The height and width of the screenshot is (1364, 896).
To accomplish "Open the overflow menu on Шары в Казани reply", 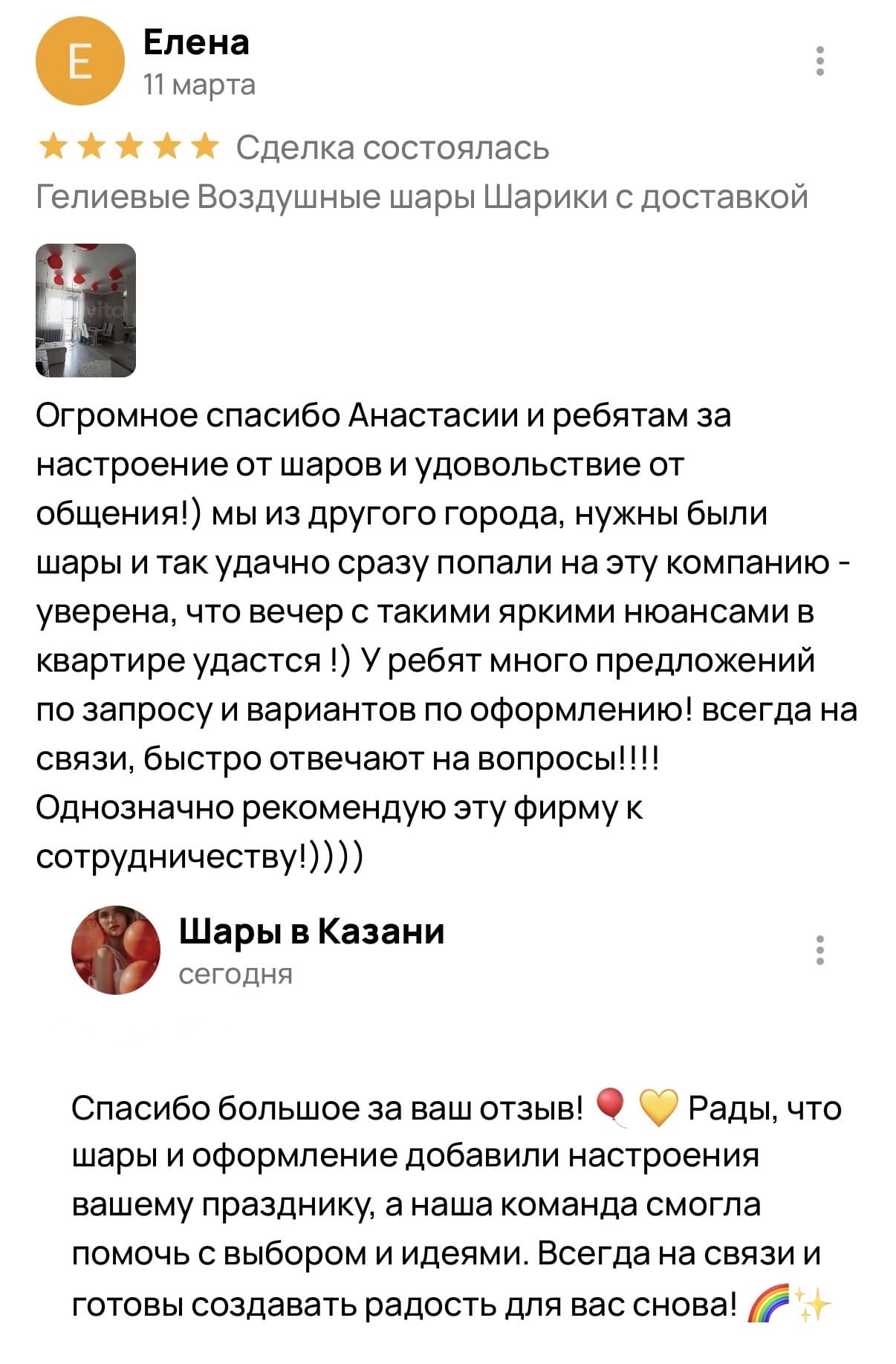I will click(819, 950).
